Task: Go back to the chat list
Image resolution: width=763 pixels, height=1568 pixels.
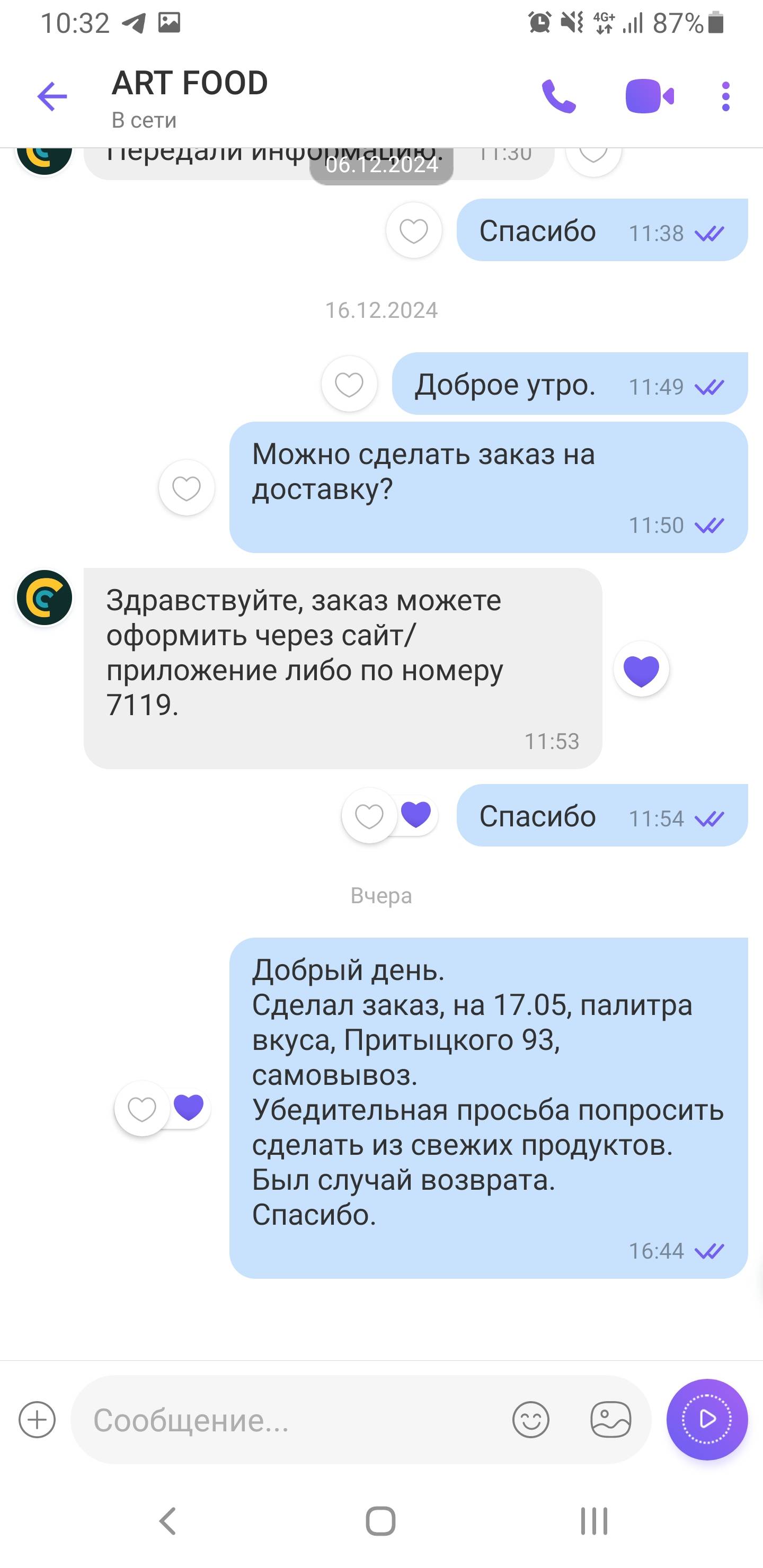Action: 52,97
